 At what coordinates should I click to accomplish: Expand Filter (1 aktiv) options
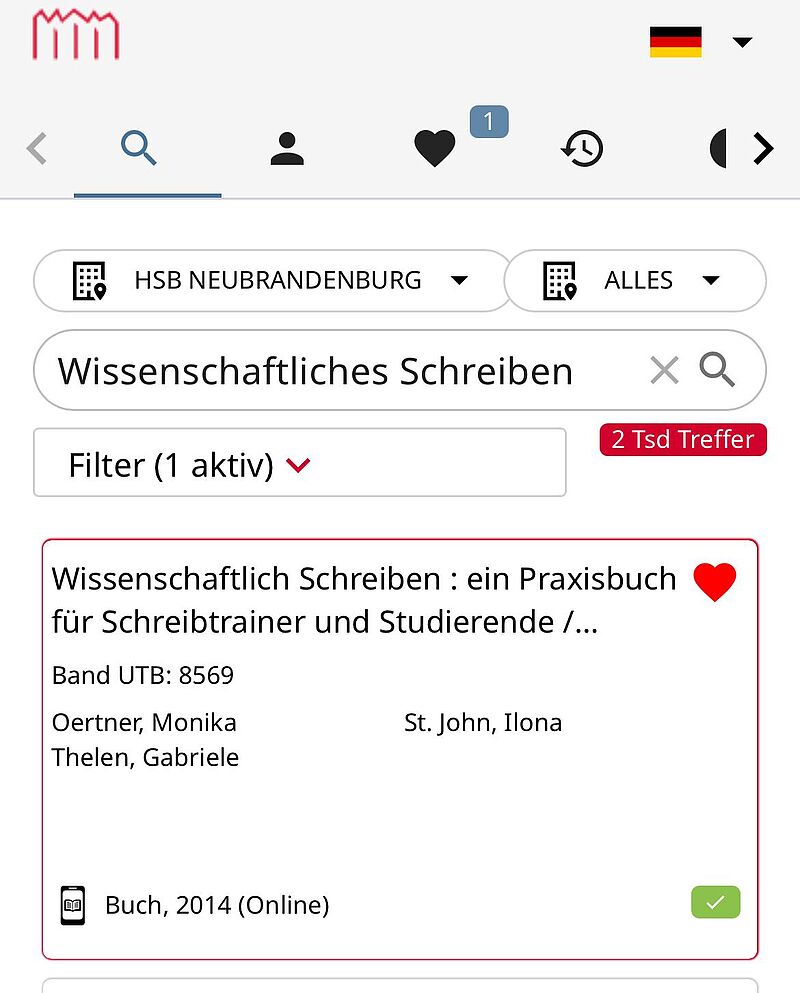click(x=300, y=463)
